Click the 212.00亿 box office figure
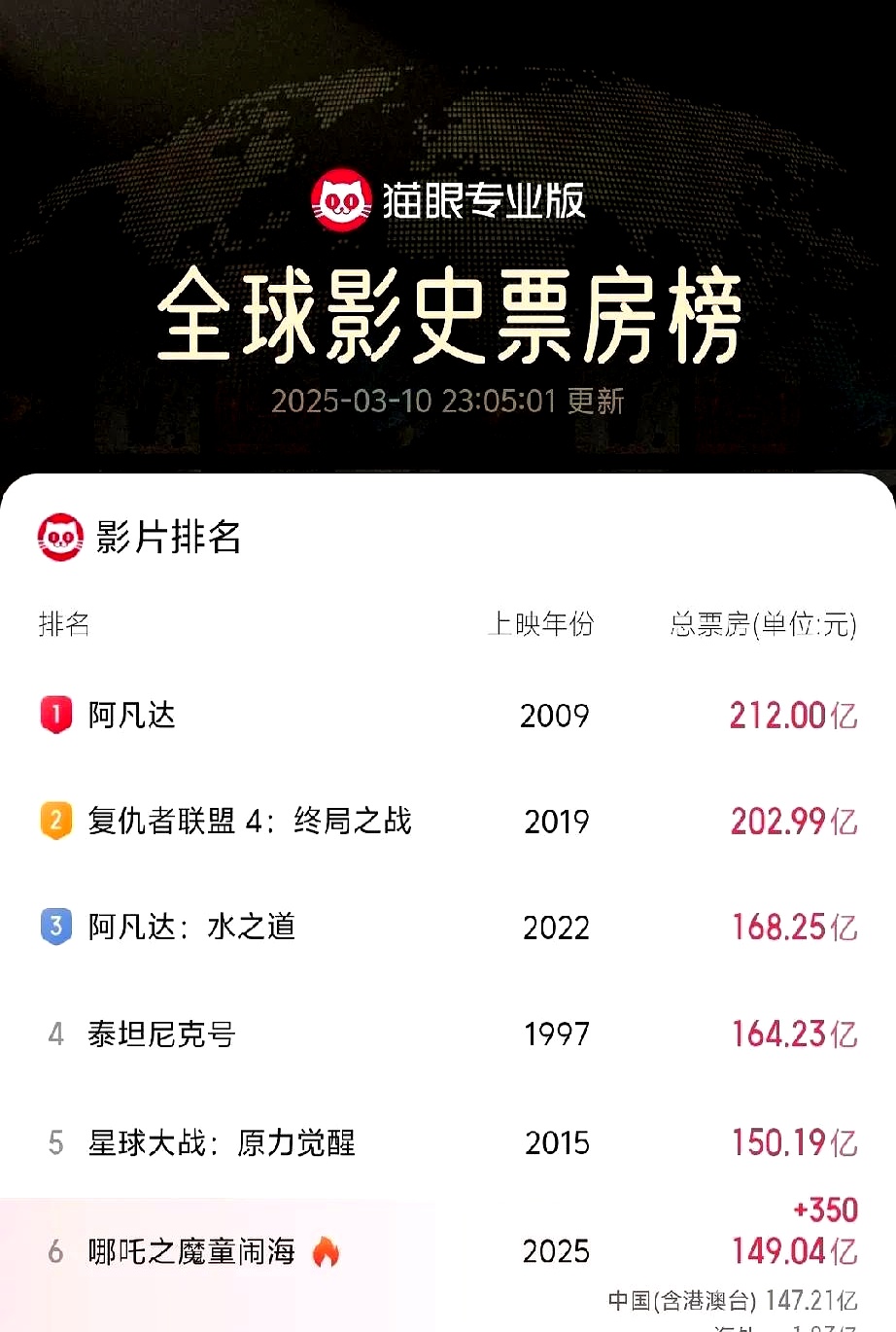 click(792, 716)
